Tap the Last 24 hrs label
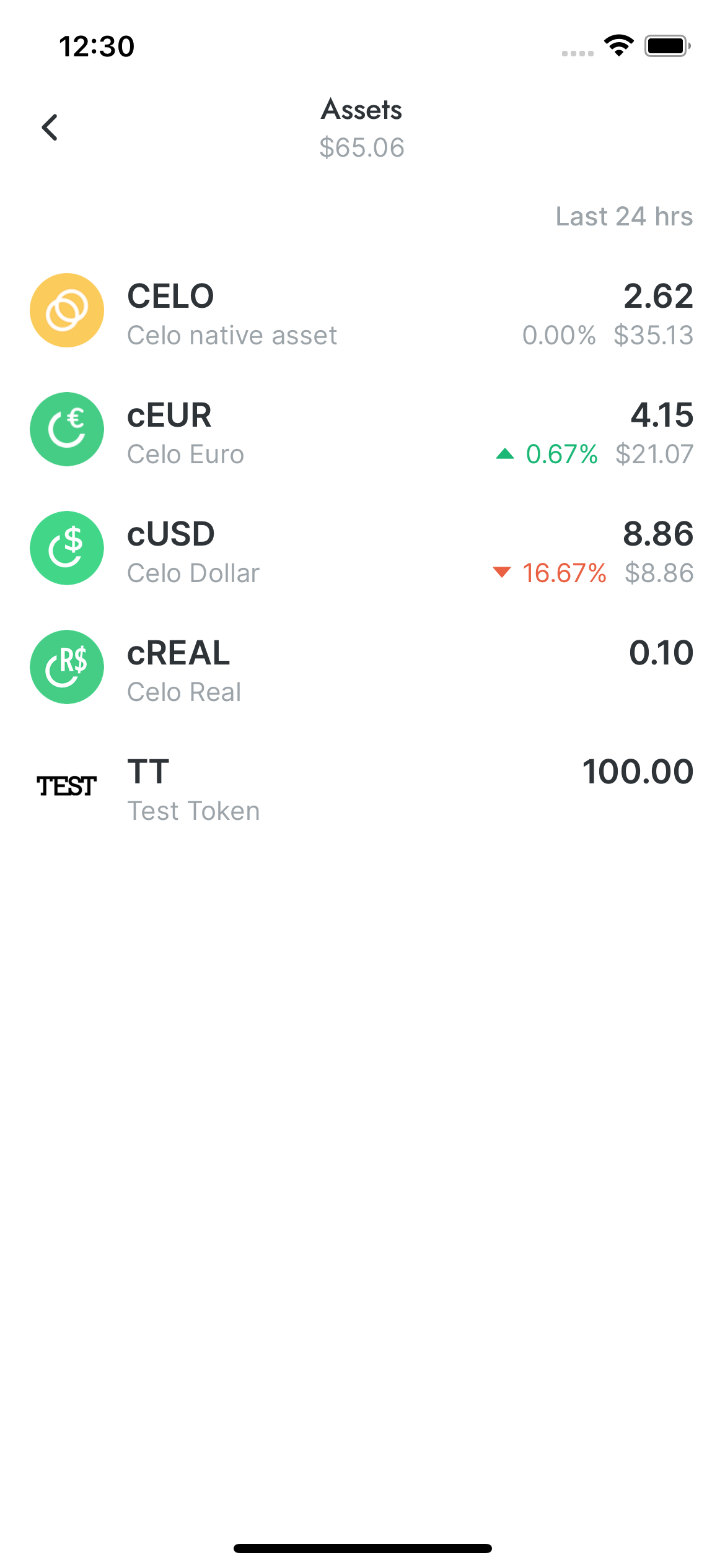 coord(623,216)
